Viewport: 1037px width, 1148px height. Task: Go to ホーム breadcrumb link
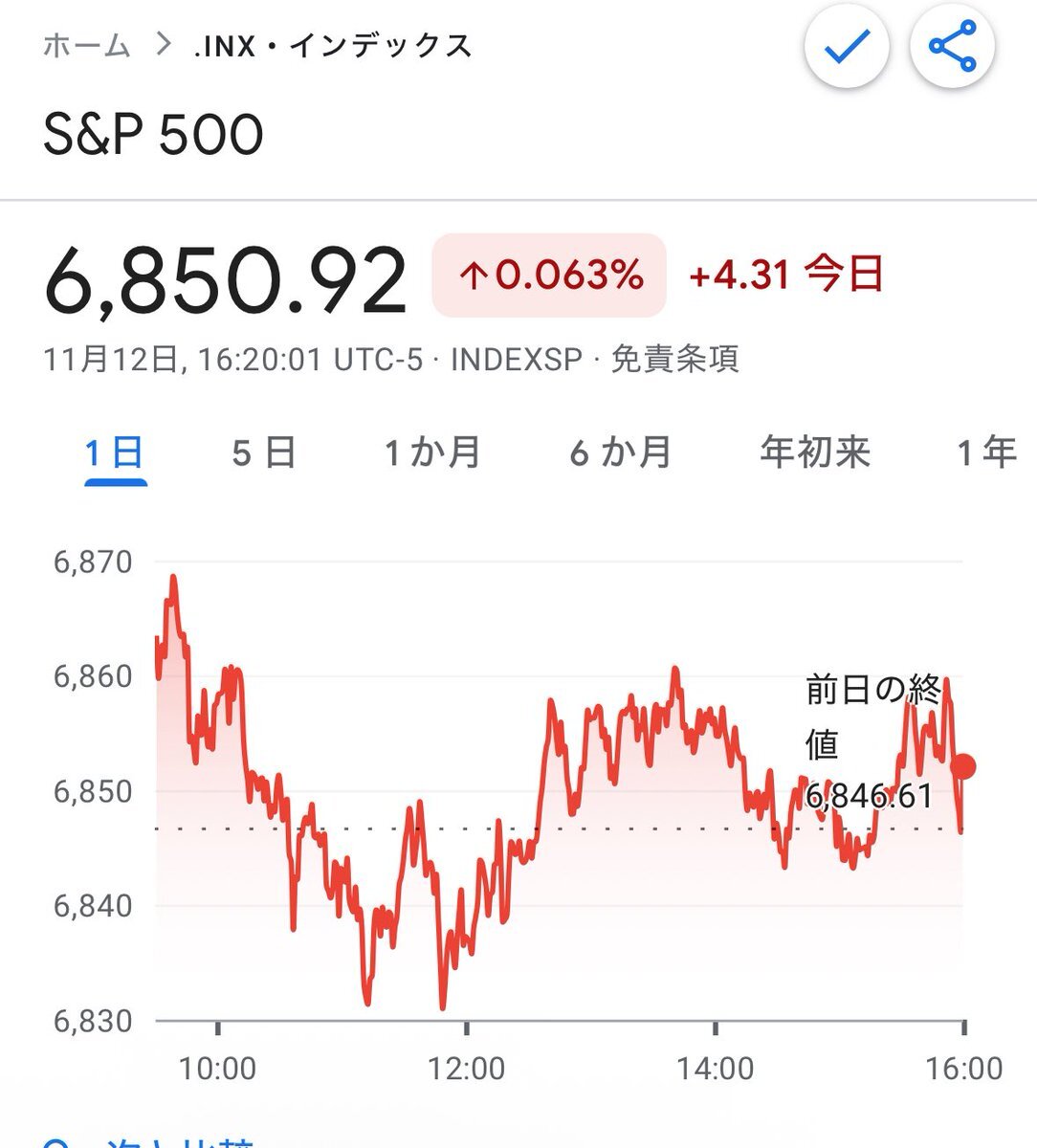point(86,45)
